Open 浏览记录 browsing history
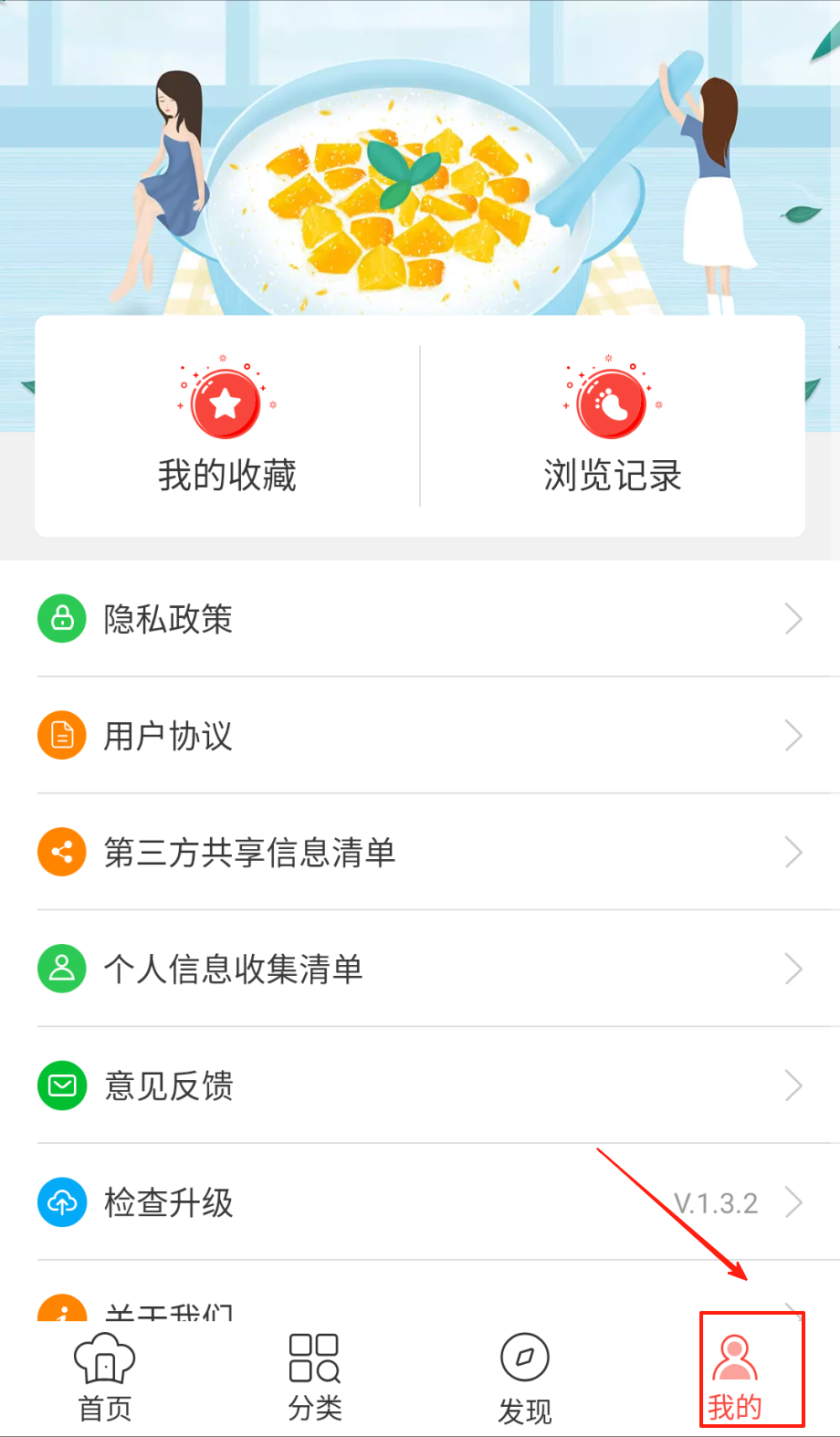The width and height of the screenshot is (840, 1437). (612, 427)
